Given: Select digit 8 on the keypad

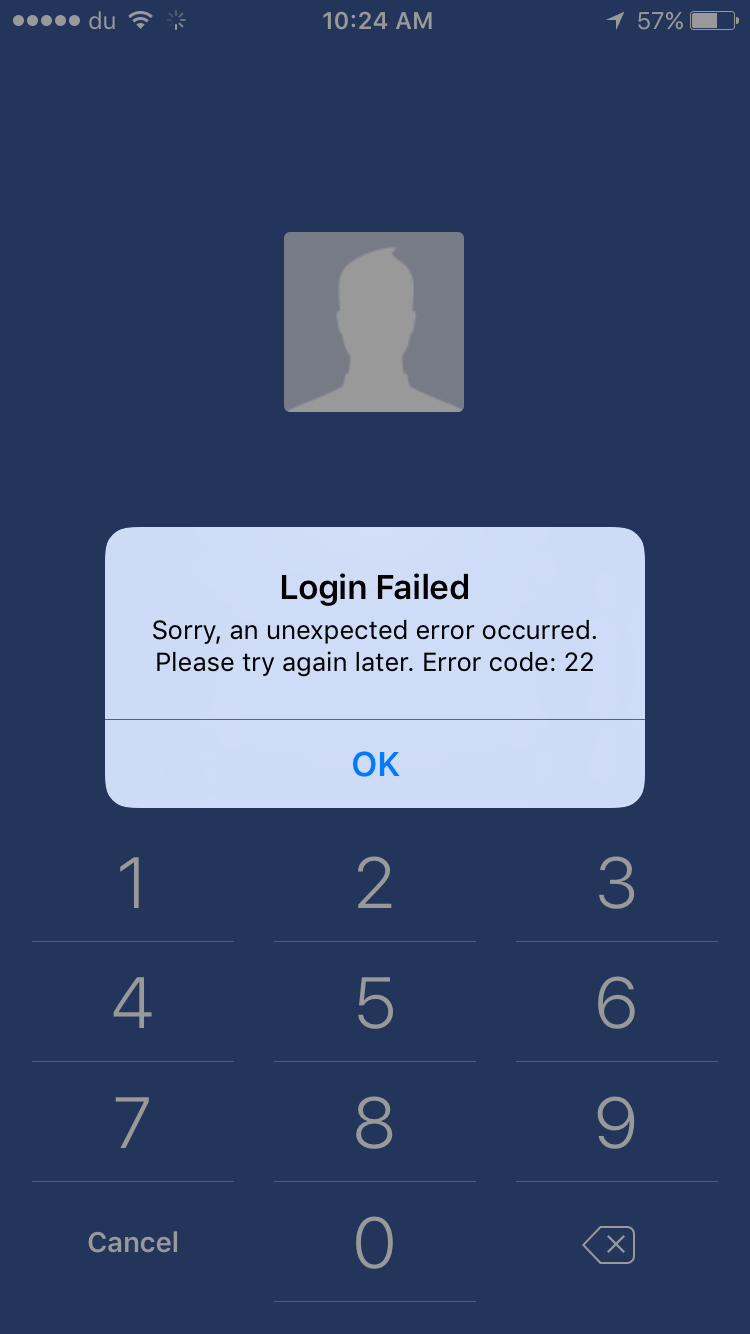Looking at the screenshot, I should 375,1122.
